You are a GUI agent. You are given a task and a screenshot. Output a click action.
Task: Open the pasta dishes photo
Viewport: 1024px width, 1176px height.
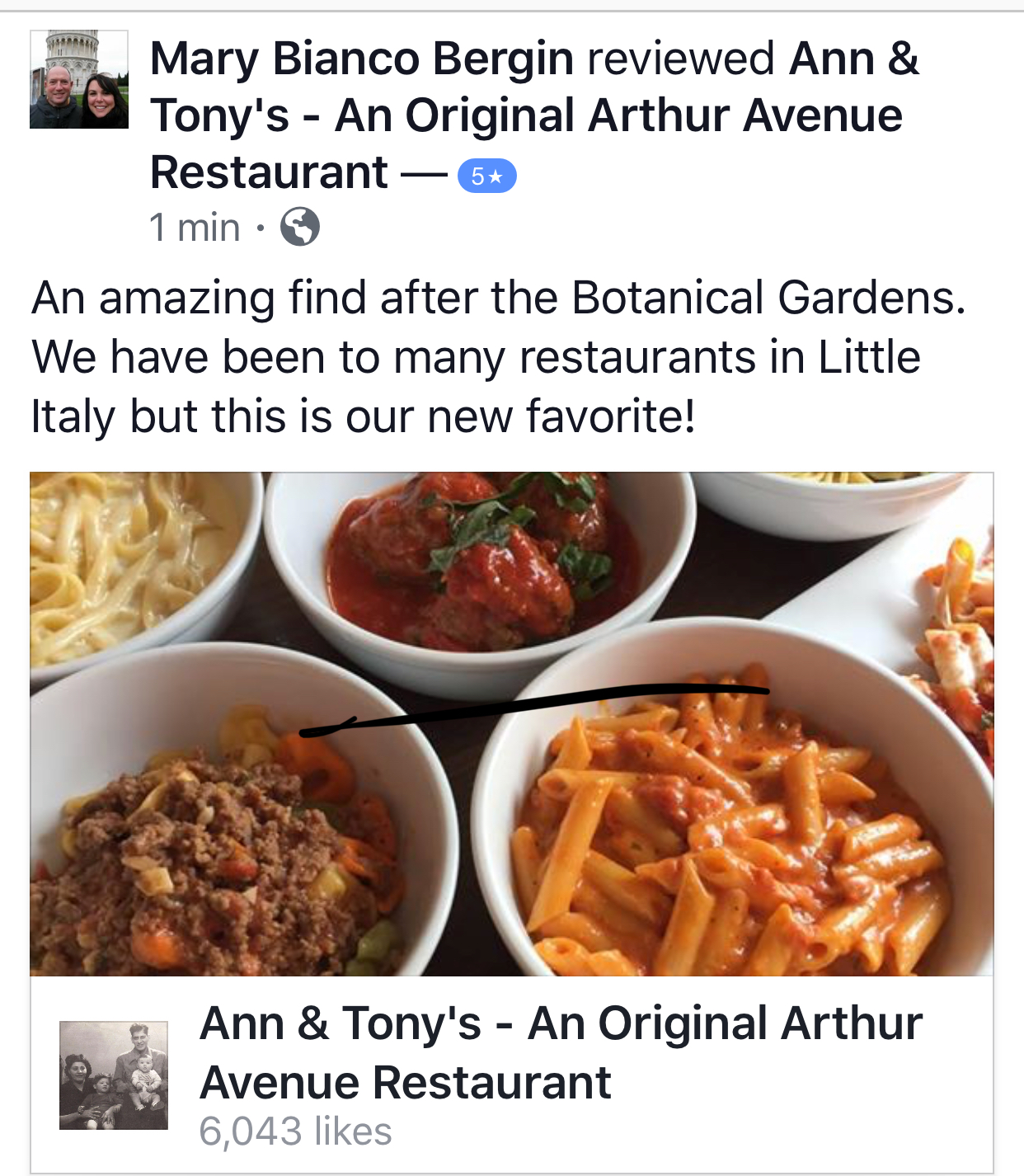tap(511, 723)
